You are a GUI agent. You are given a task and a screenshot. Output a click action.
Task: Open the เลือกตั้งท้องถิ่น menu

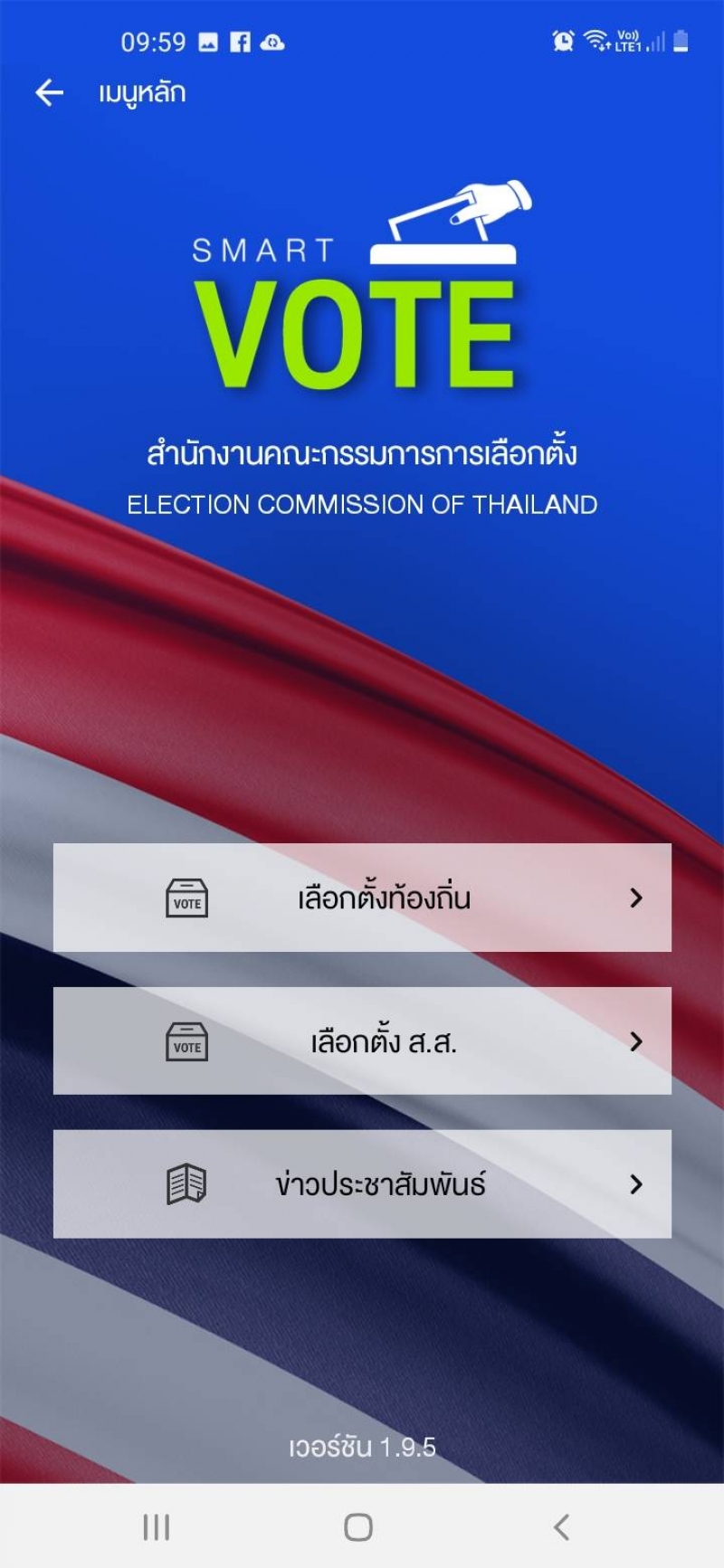[x=362, y=898]
